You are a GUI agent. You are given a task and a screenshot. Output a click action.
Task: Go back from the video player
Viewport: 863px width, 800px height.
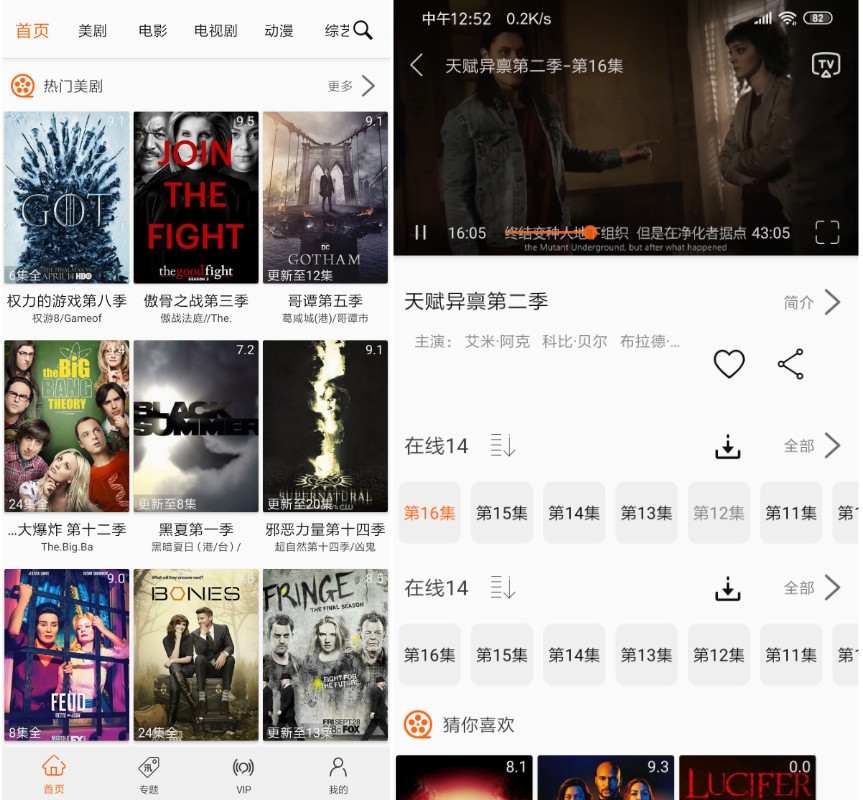coord(417,66)
